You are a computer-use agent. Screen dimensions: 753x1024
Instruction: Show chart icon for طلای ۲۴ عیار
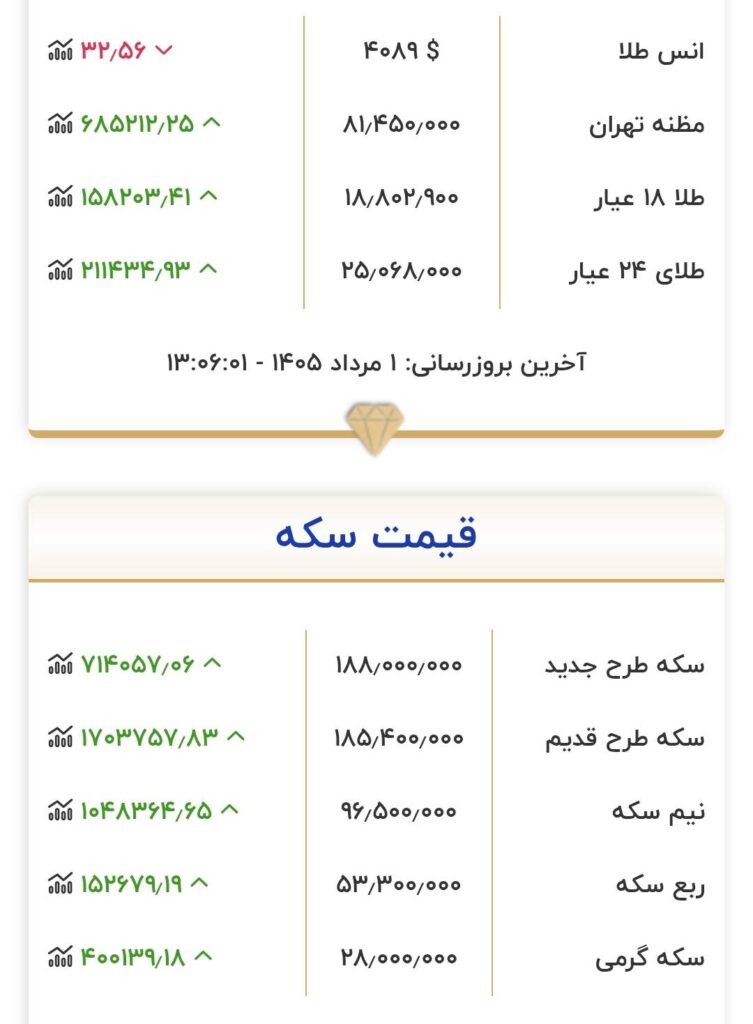pyautogui.click(x=60, y=269)
